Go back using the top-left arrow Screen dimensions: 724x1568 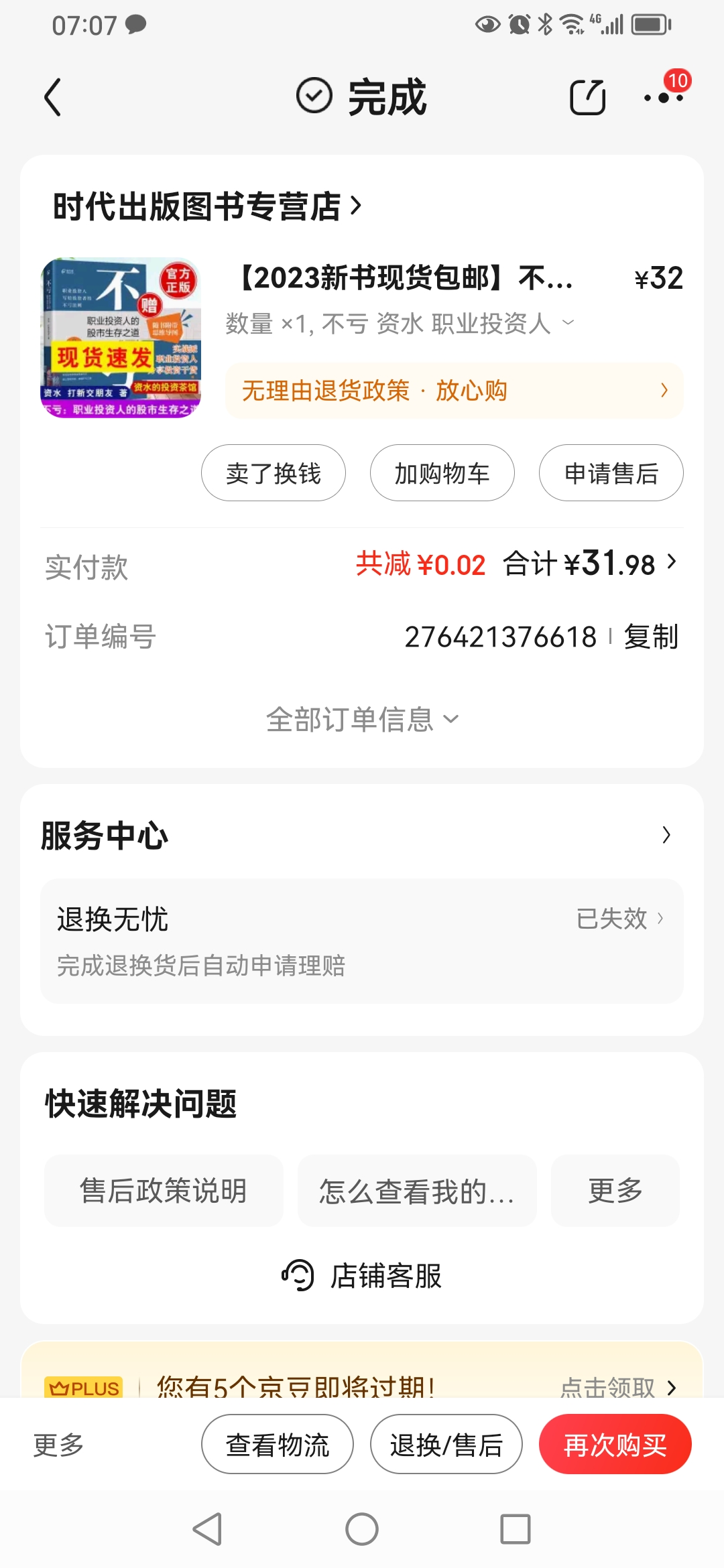click(x=52, y=98)
